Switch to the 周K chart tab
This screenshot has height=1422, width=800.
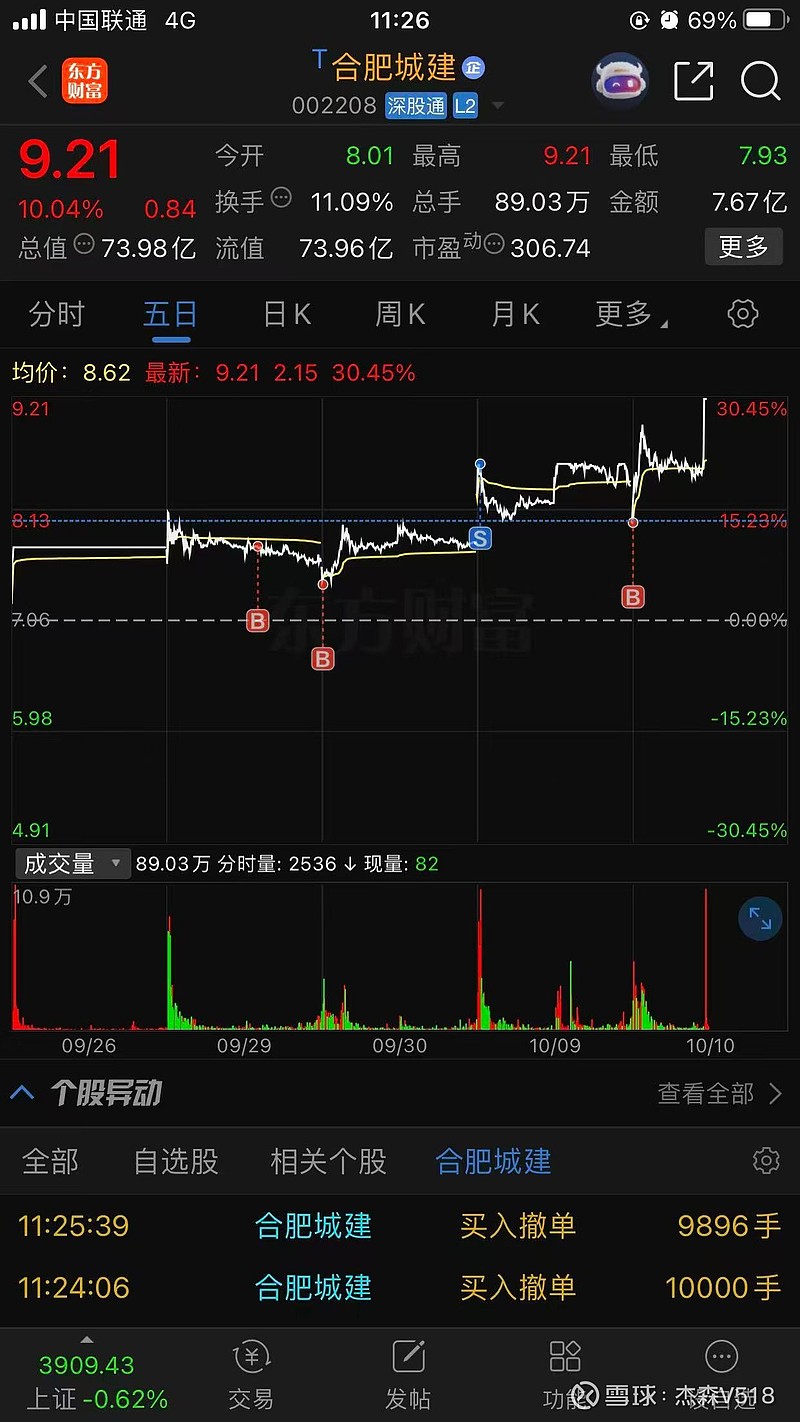(400, 315)
